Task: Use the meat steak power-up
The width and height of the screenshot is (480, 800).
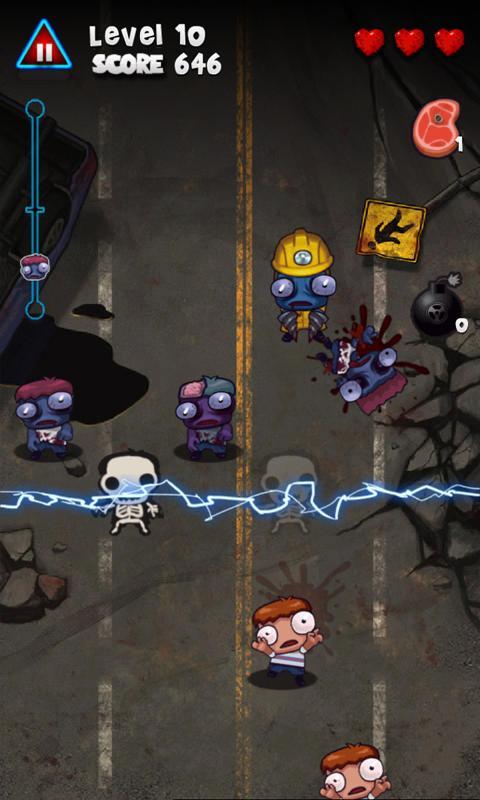Action: tap(437, 128)
